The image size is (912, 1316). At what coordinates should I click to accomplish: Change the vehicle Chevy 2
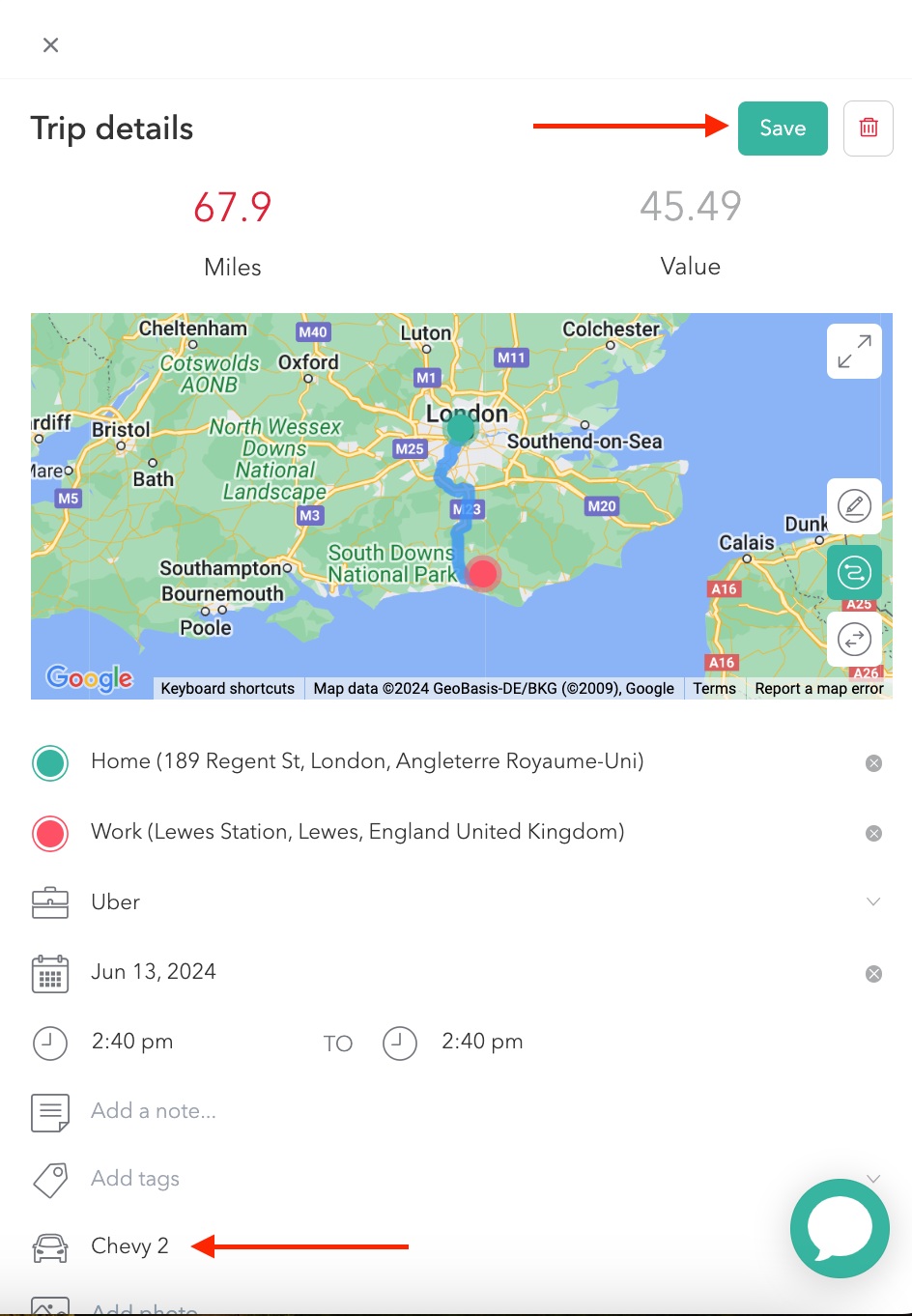(129, 1246)
